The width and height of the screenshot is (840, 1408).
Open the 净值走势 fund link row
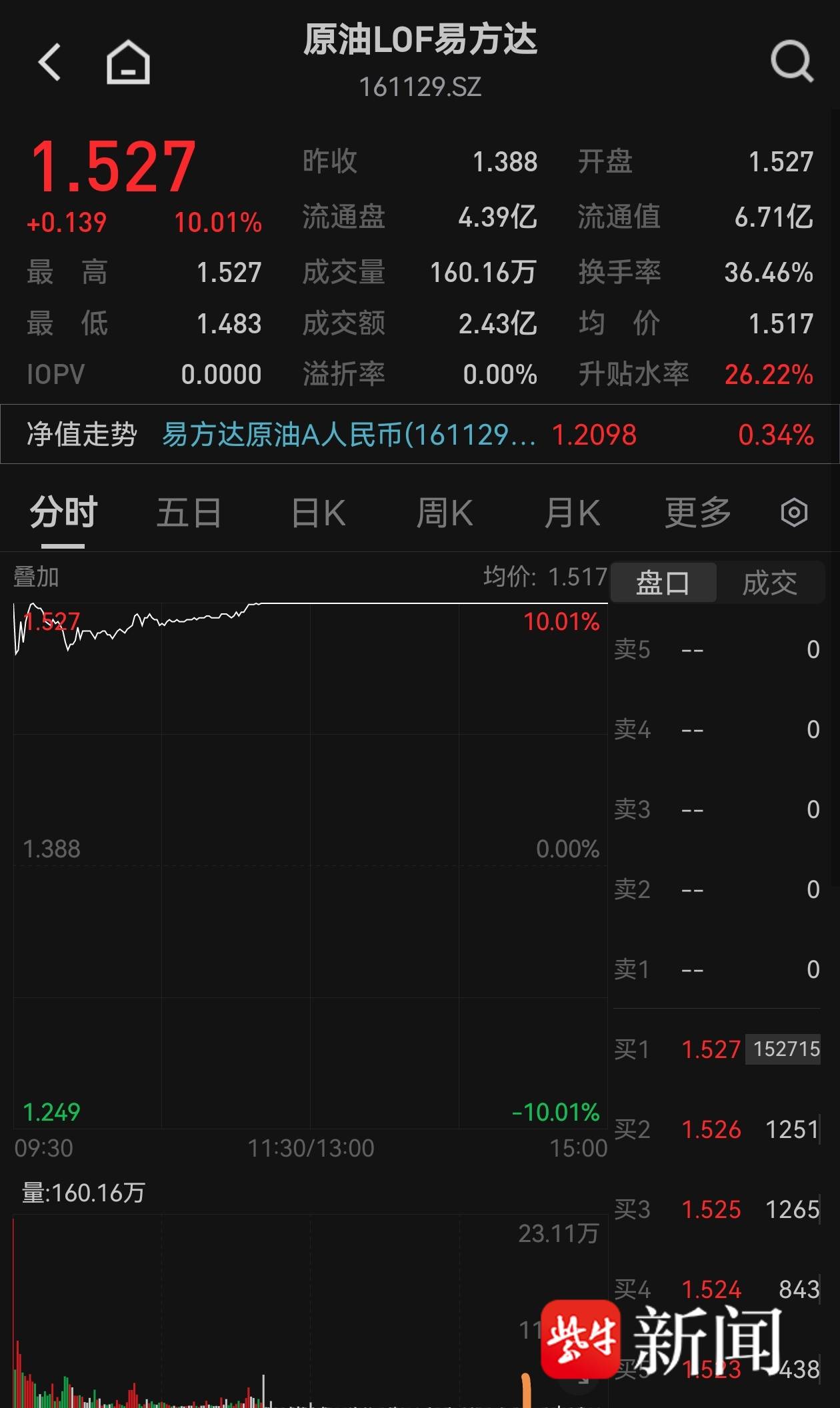[420, 435]
